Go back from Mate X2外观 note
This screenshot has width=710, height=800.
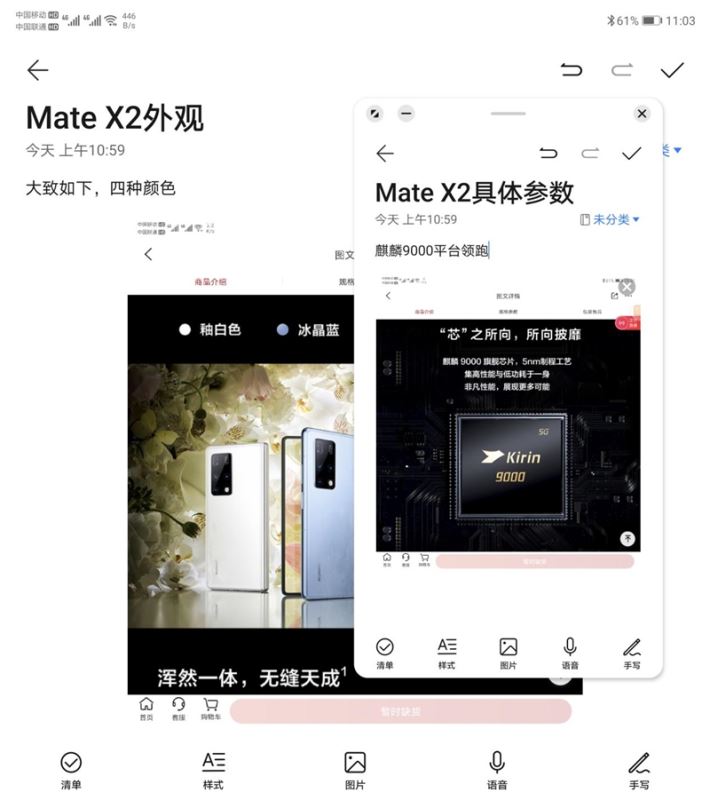point(37,70)
